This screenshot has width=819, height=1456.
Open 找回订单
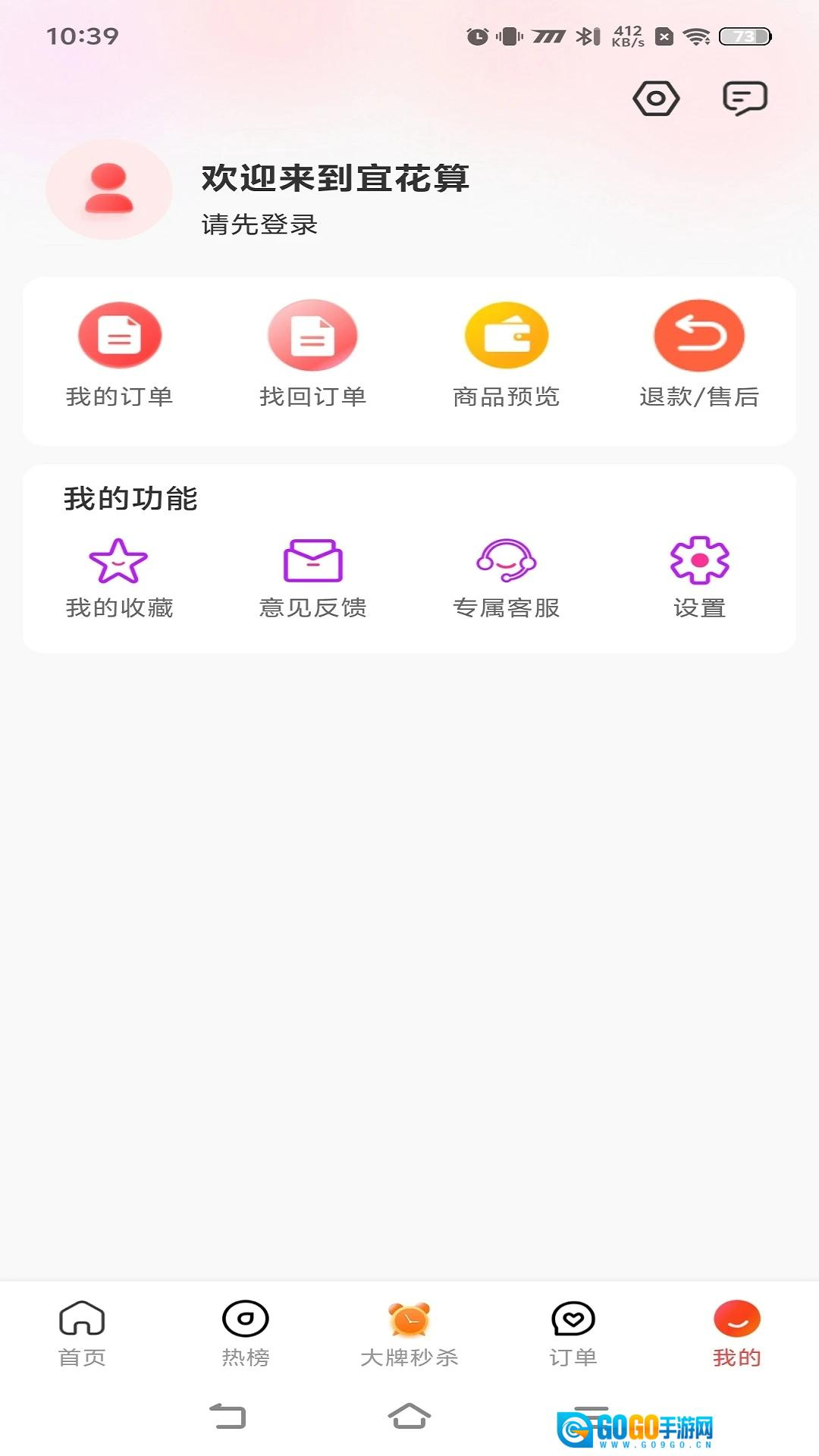[312, 354]
